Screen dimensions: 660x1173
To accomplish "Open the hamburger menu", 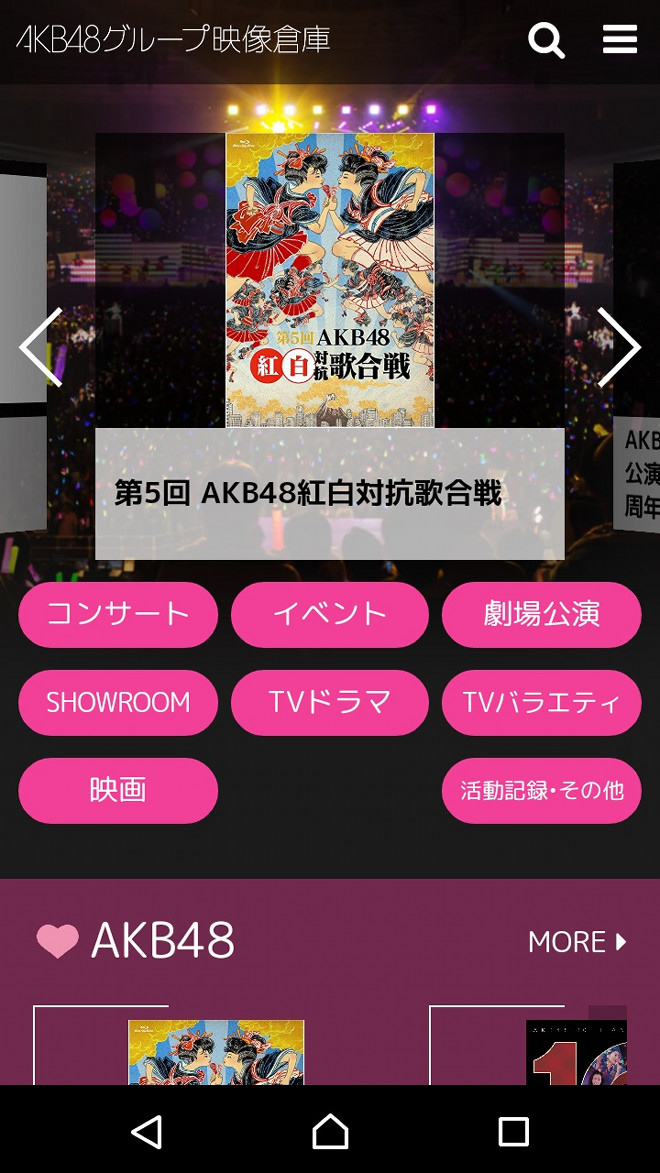I will [620, 40].
